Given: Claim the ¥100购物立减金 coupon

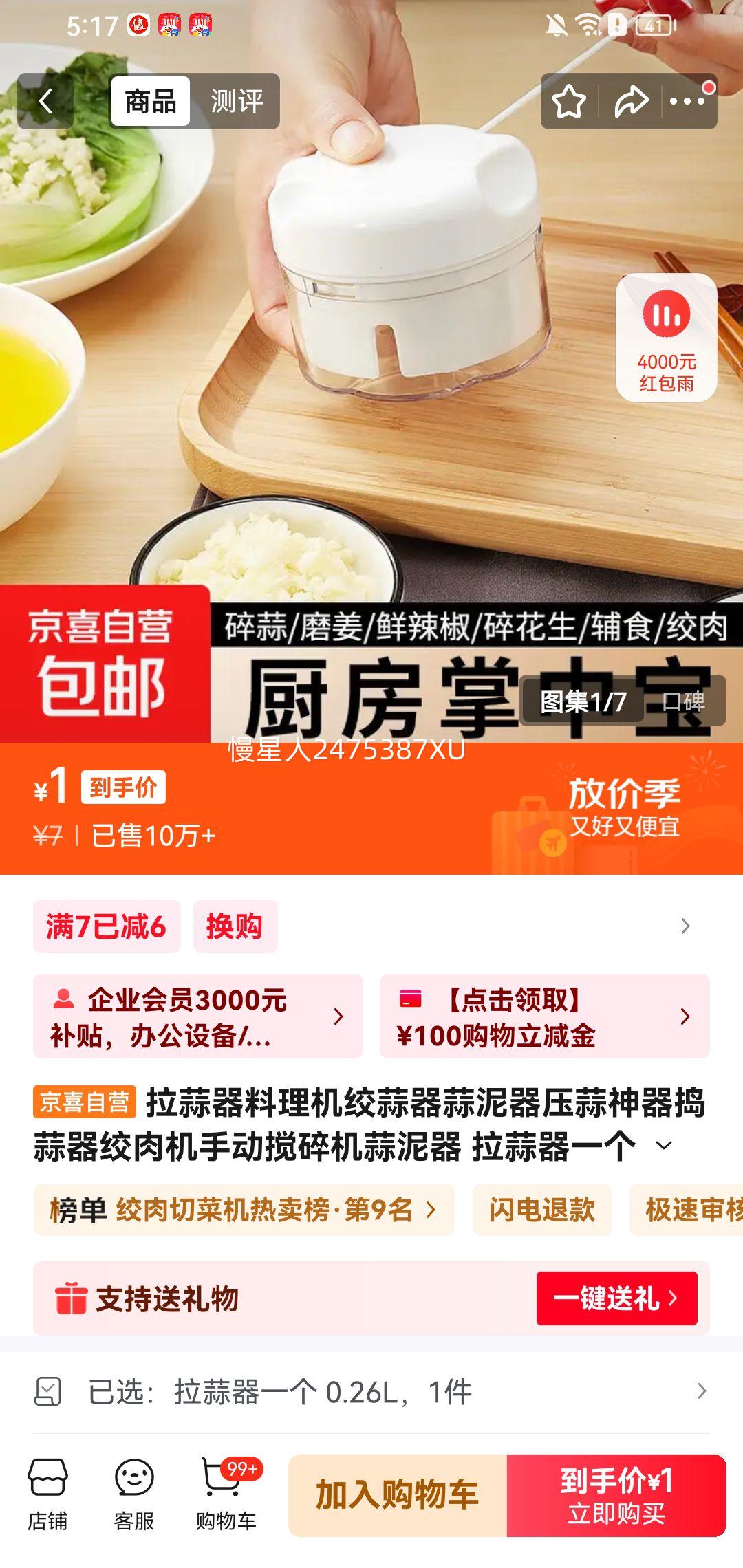Looking at the screenshot, I should 544,1016.
